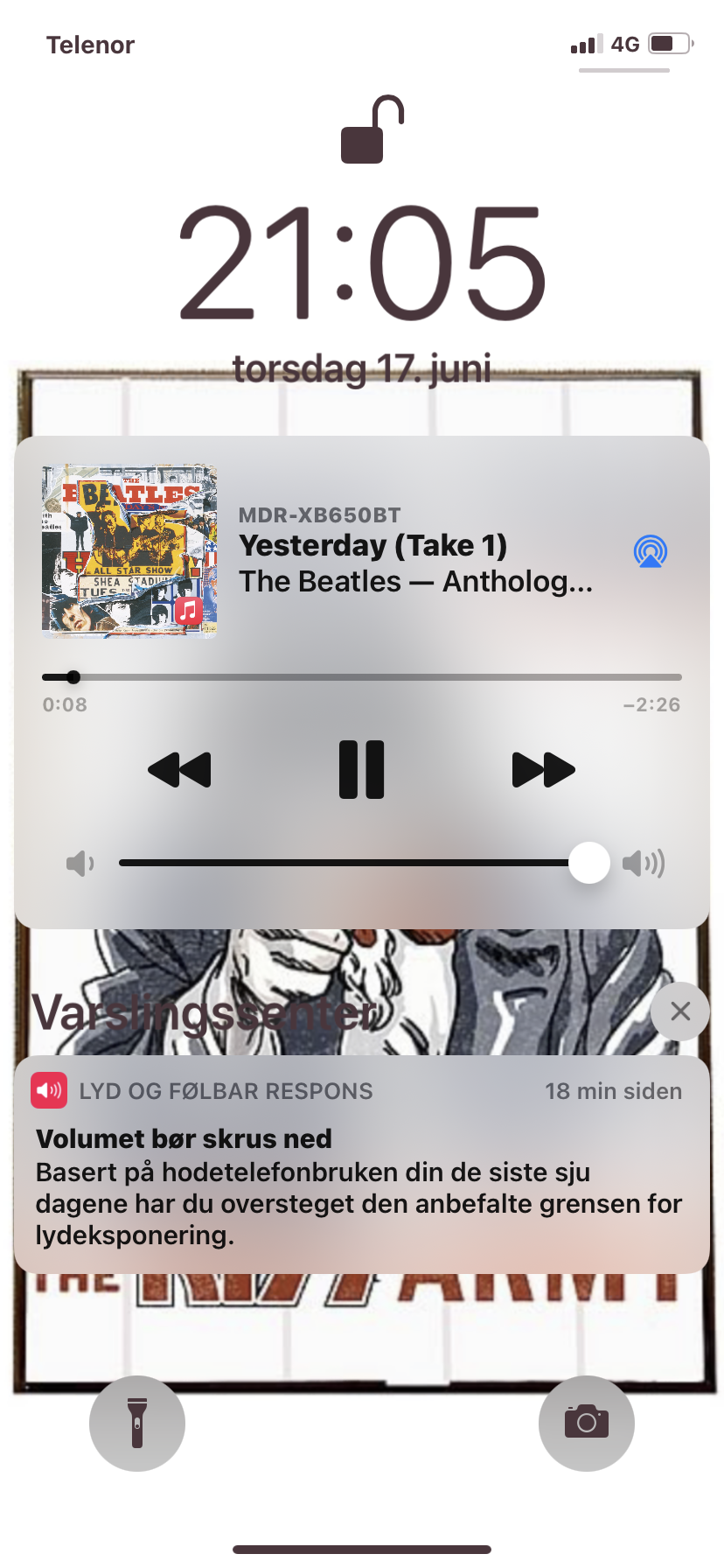Screen dimensions: 724x1568
Task: Skip to the next track
Action: pyautogui.click(x=543, y=770)
